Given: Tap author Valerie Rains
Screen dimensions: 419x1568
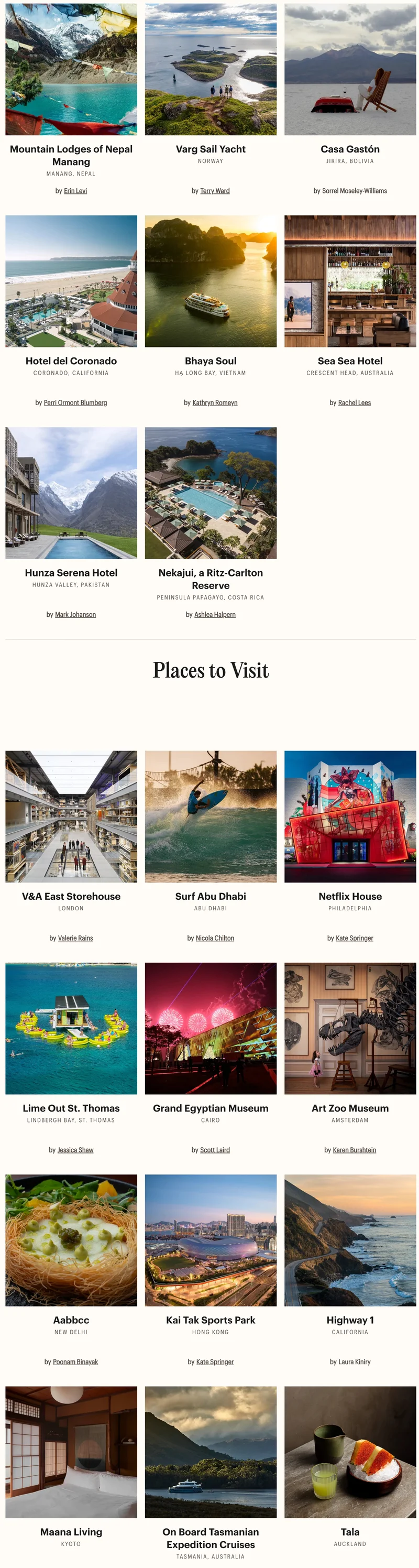Looking at the screenshot, I should [x=75, y=938].
